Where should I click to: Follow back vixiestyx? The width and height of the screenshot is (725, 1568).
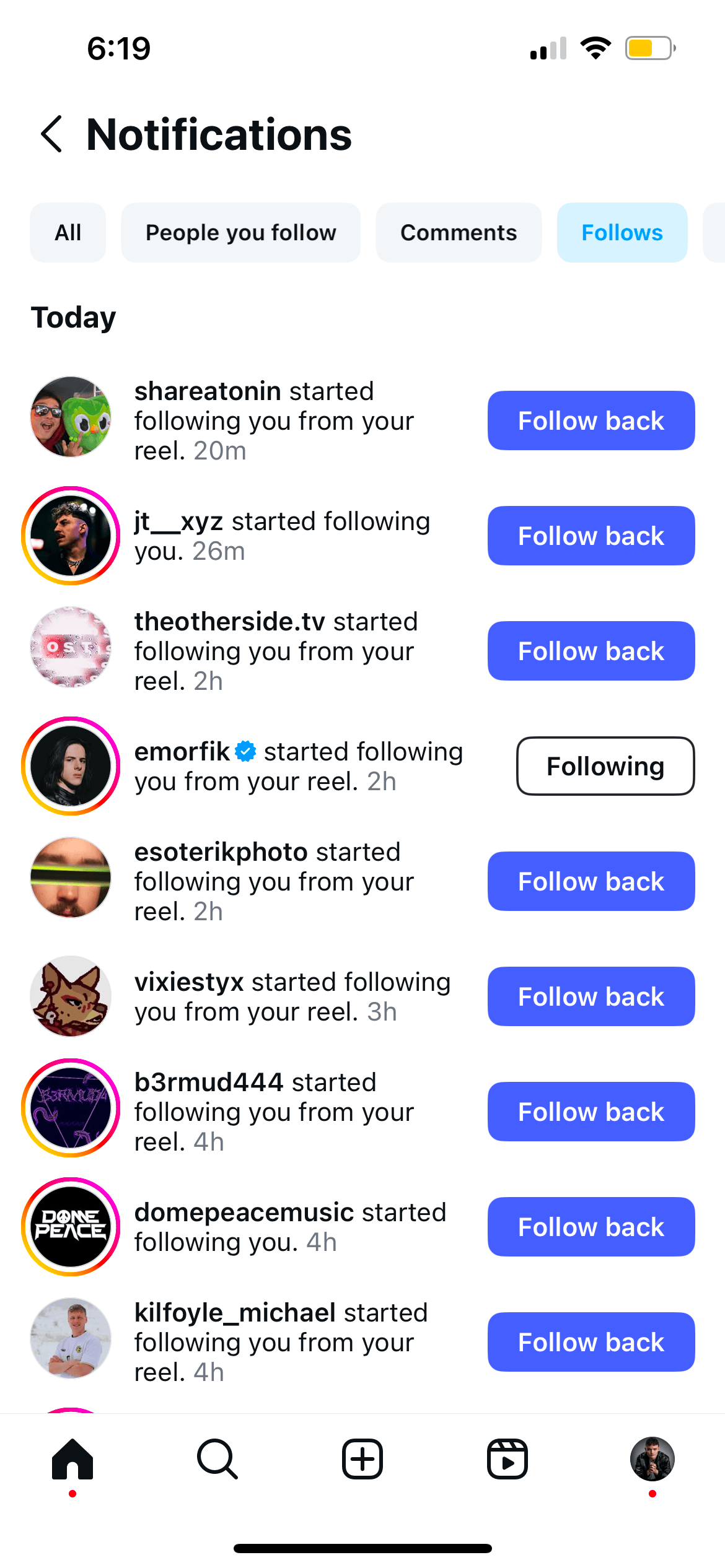[x=591, y=996]
